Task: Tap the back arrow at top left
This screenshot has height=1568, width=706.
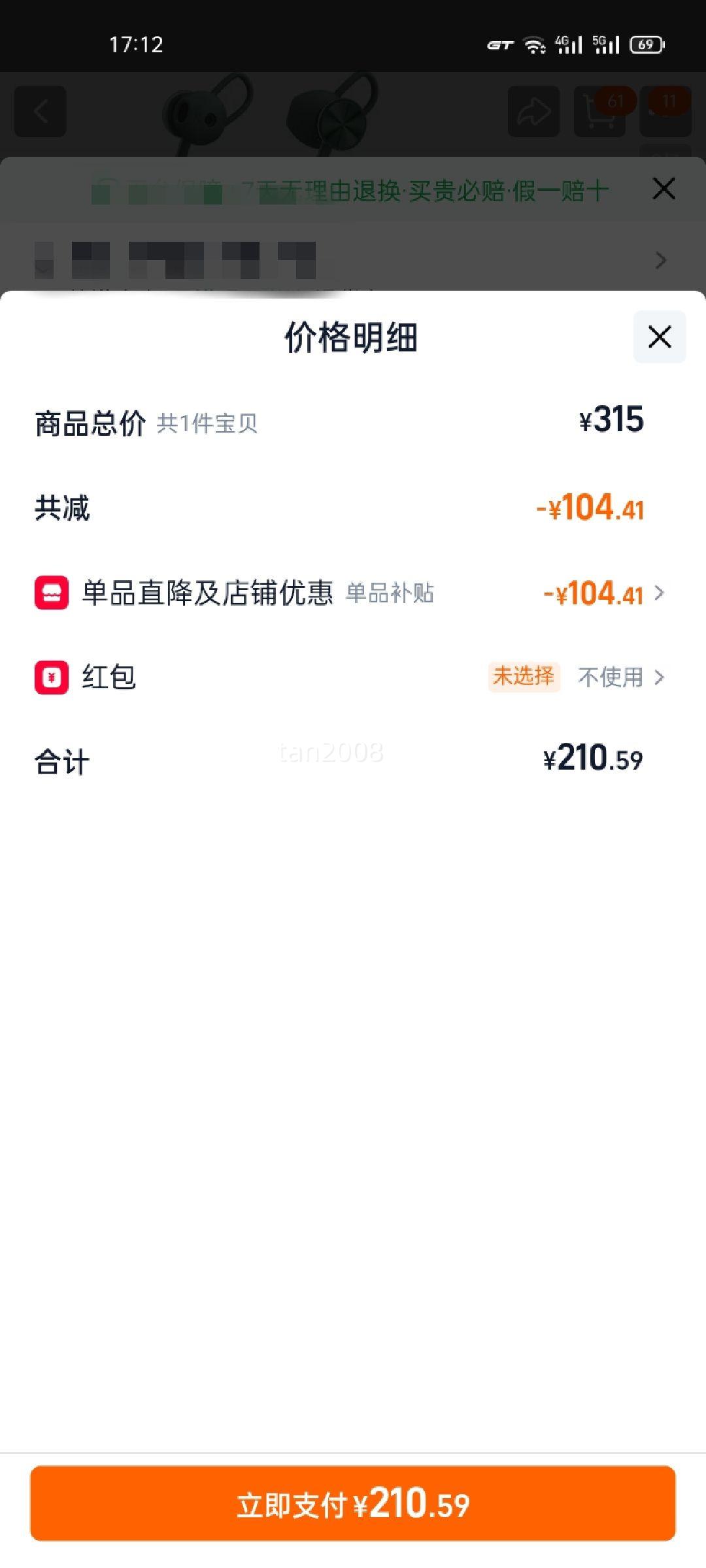Action: point(41,110)
